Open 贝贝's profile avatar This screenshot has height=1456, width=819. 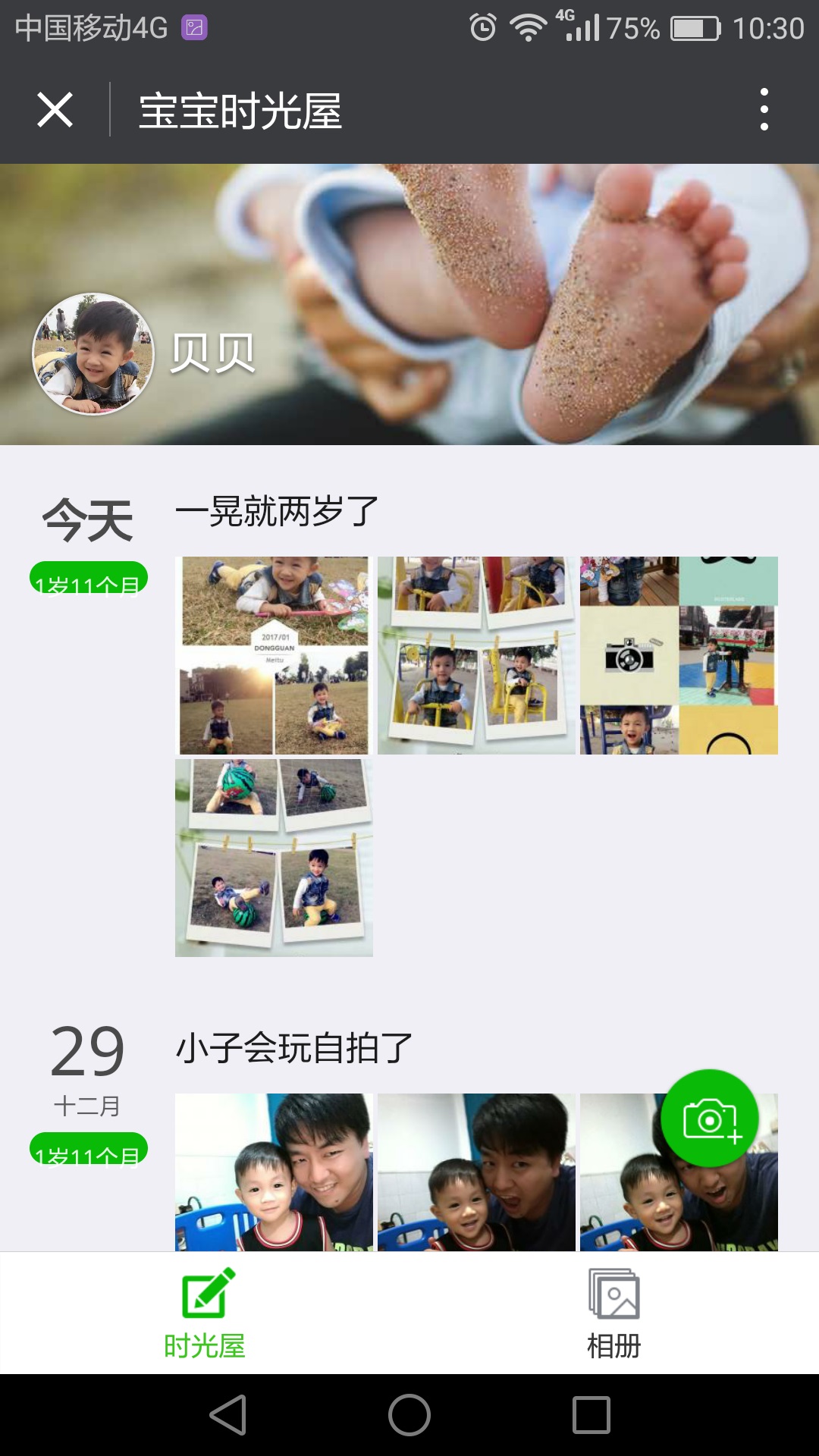(93, 354)
